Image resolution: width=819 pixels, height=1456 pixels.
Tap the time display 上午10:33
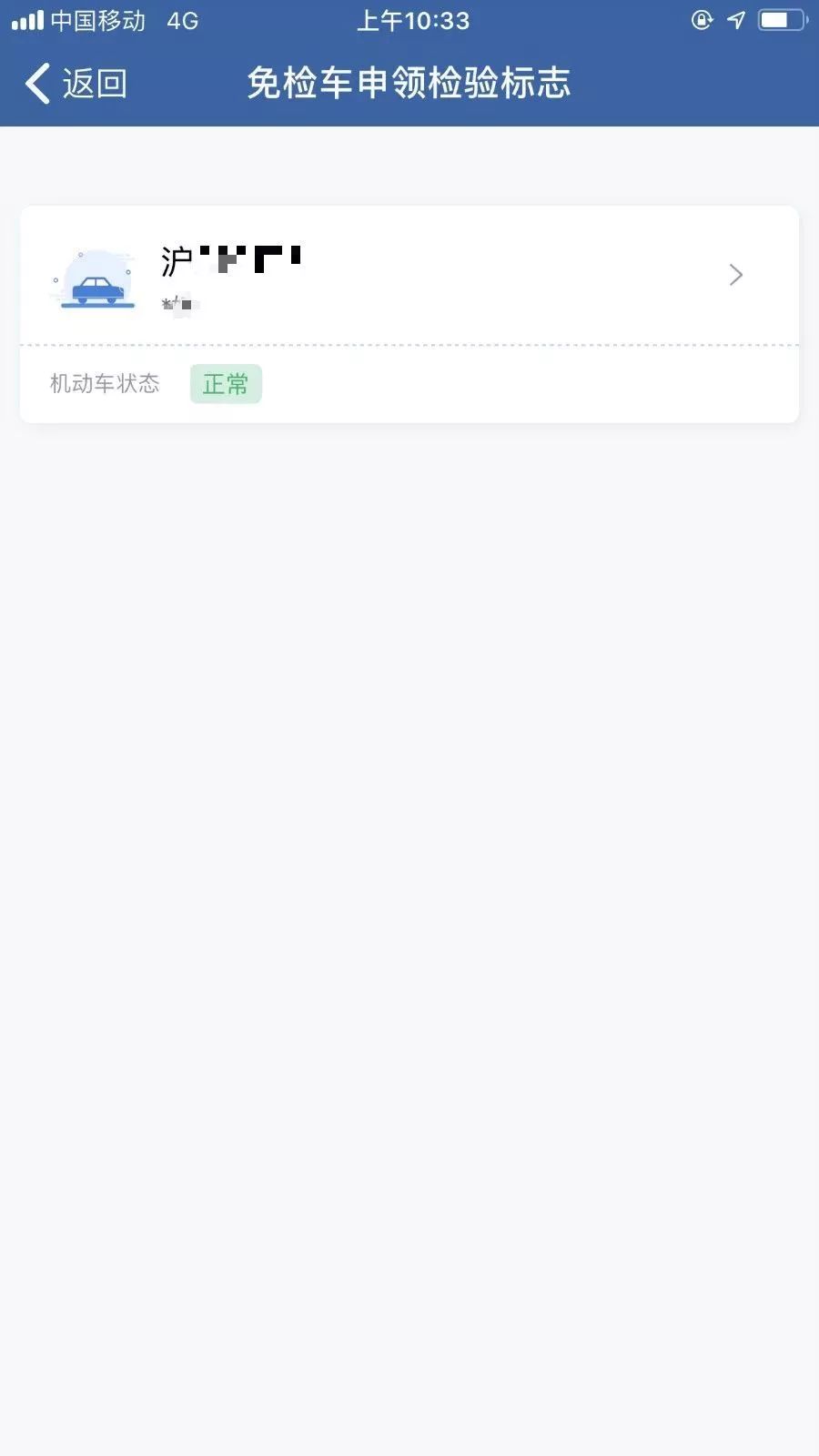coord(414,20)
